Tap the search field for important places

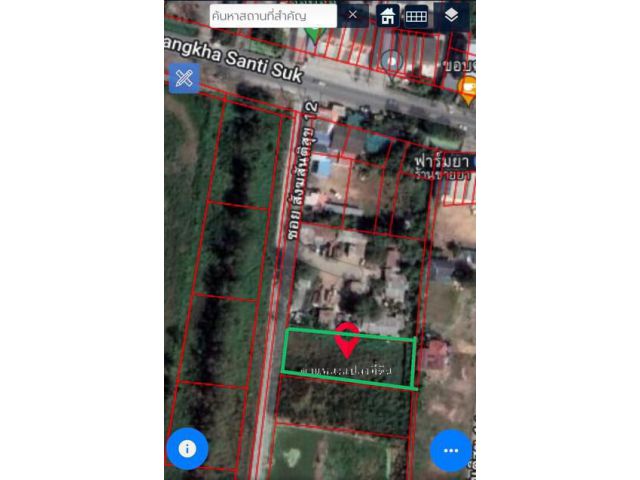272,15
